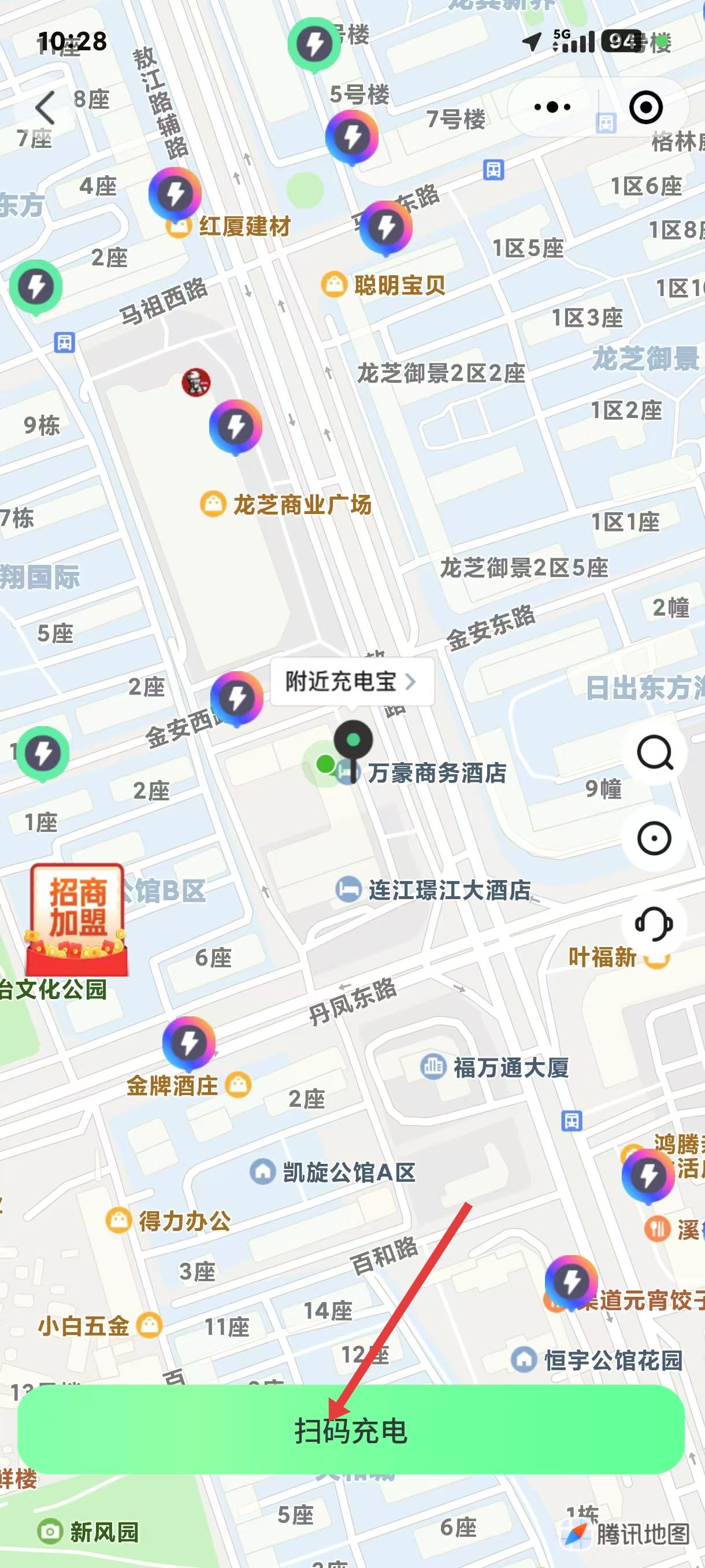This screenshot has height=1568, width=705.
Task: Go back using the back arrow
Action: pos(46,108)
